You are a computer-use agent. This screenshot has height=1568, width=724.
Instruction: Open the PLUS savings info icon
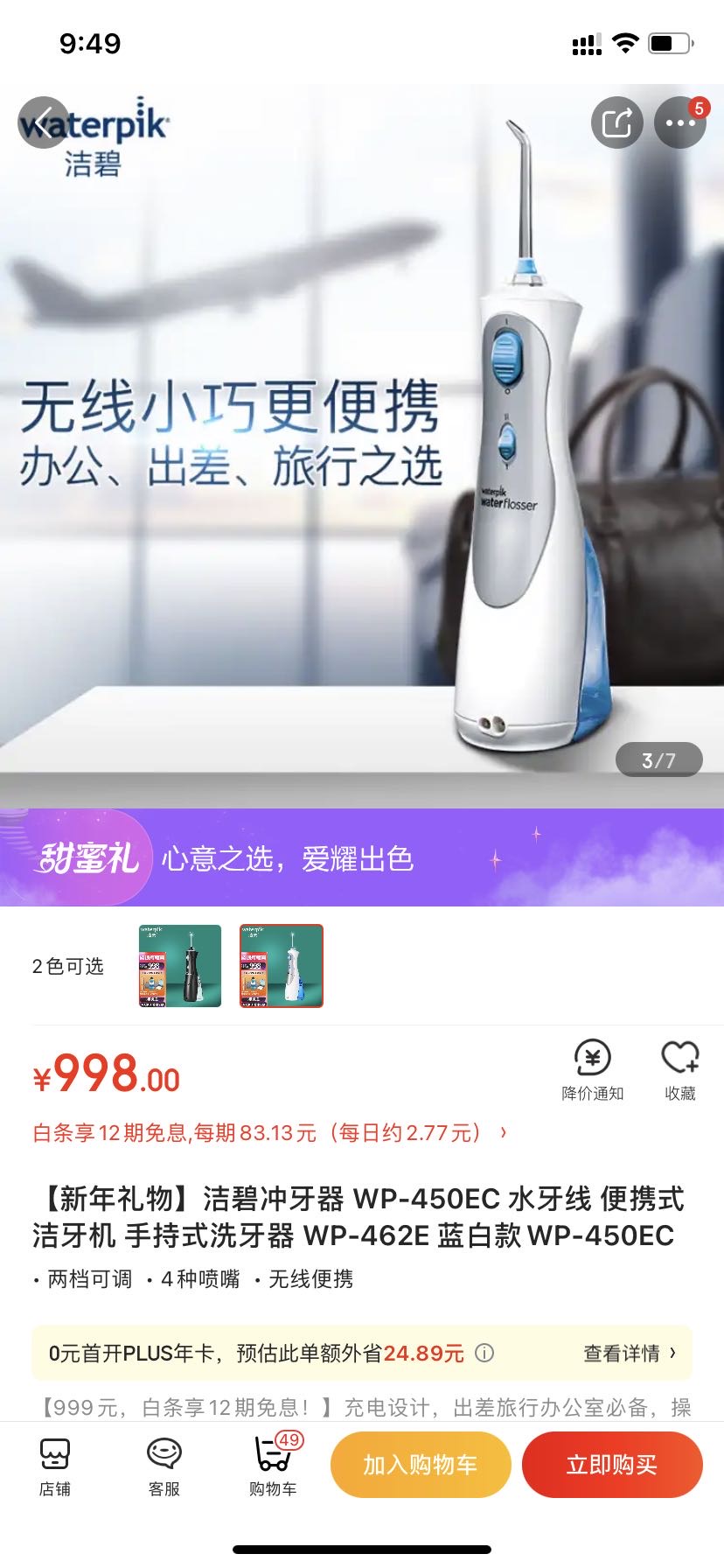484,1354
